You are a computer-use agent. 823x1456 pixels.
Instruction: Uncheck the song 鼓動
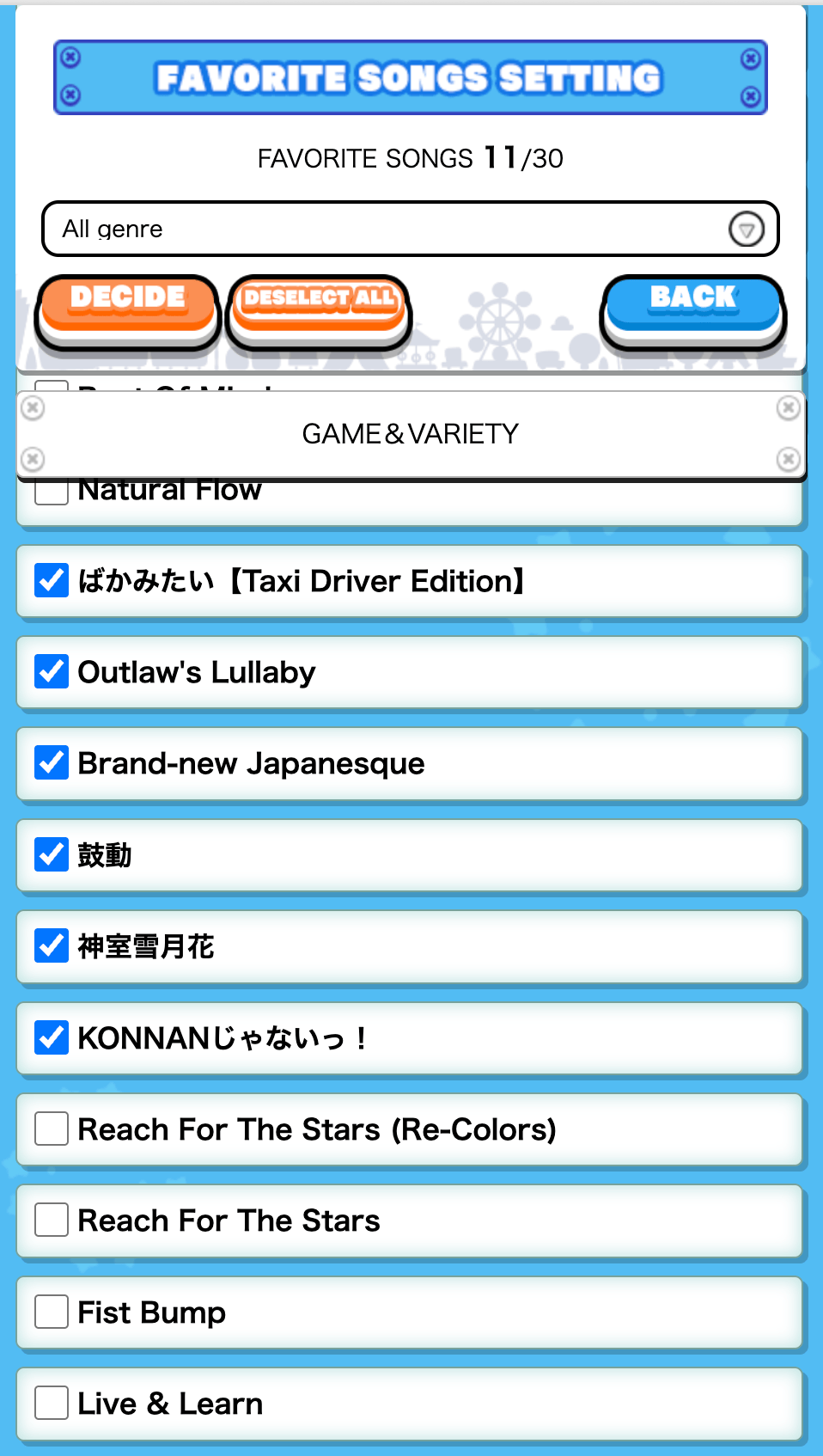point(52,855)
